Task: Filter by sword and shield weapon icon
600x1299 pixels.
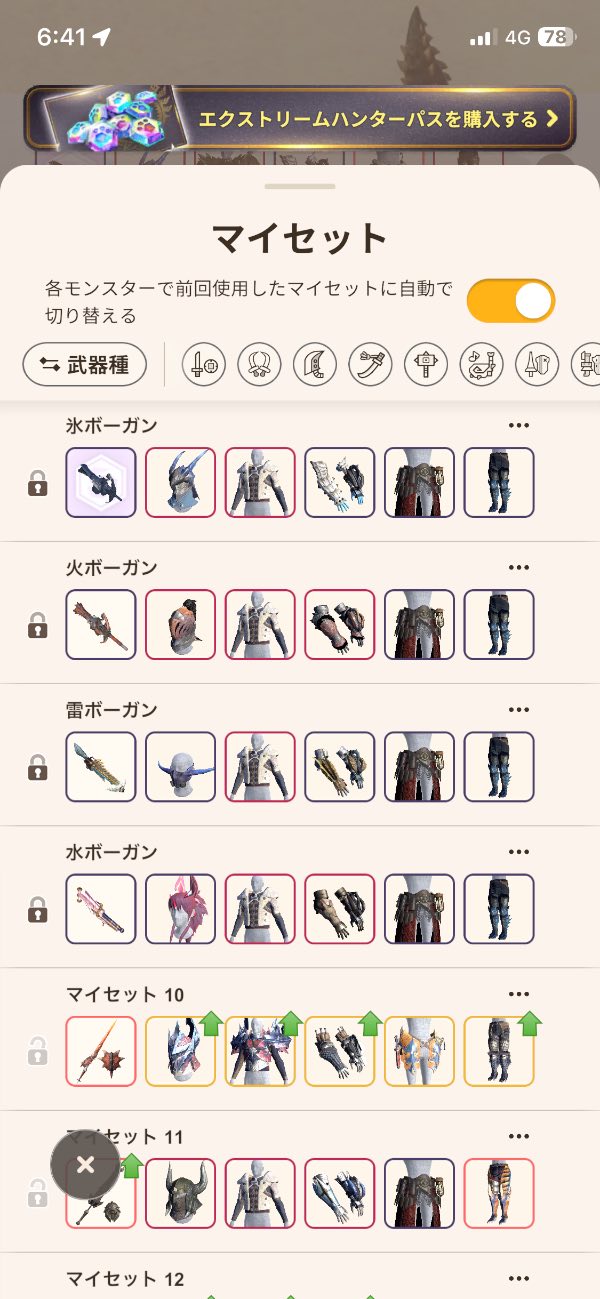Action: click(203, 365)
